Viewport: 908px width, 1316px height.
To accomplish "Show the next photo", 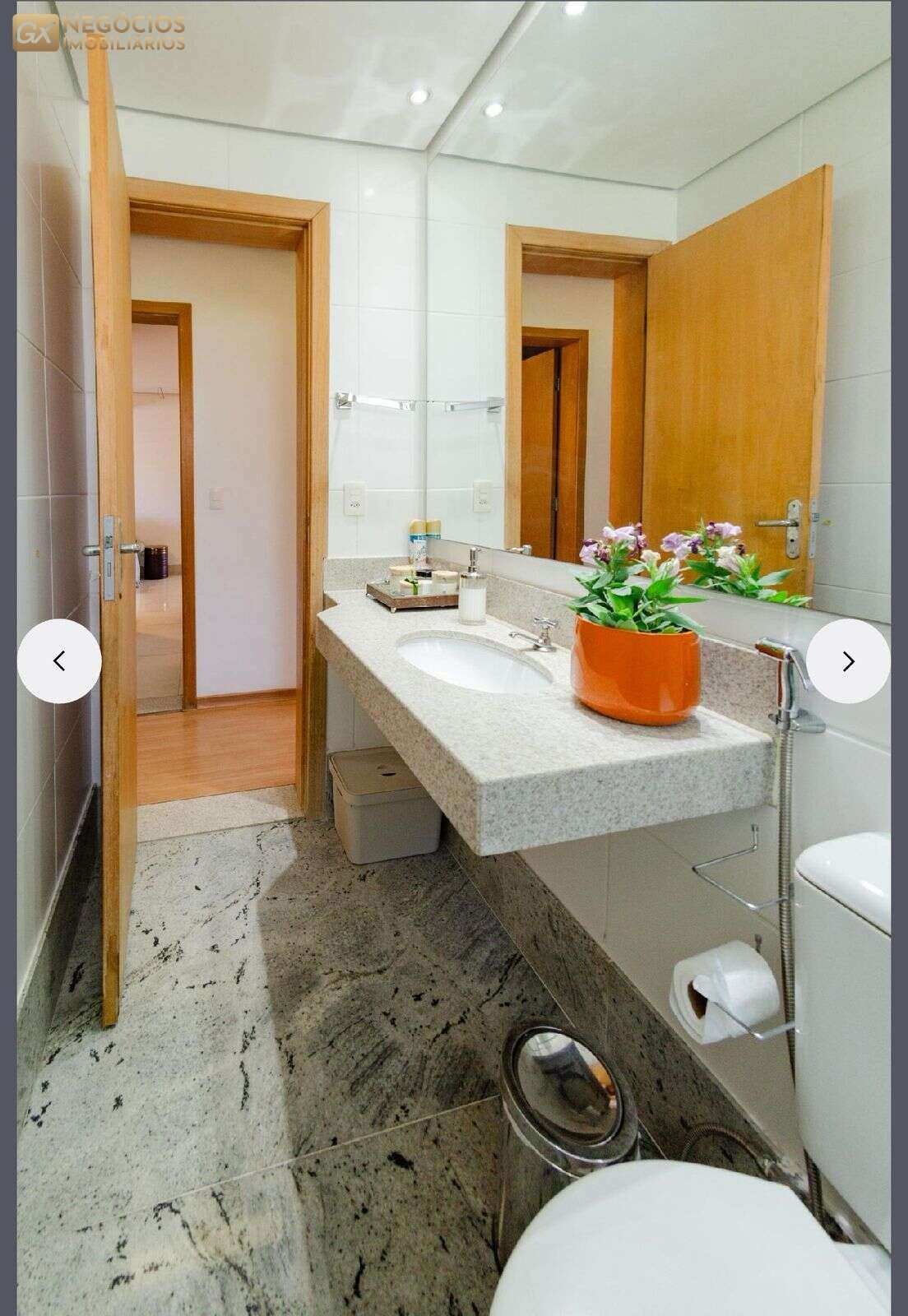I will pos(848,660).
